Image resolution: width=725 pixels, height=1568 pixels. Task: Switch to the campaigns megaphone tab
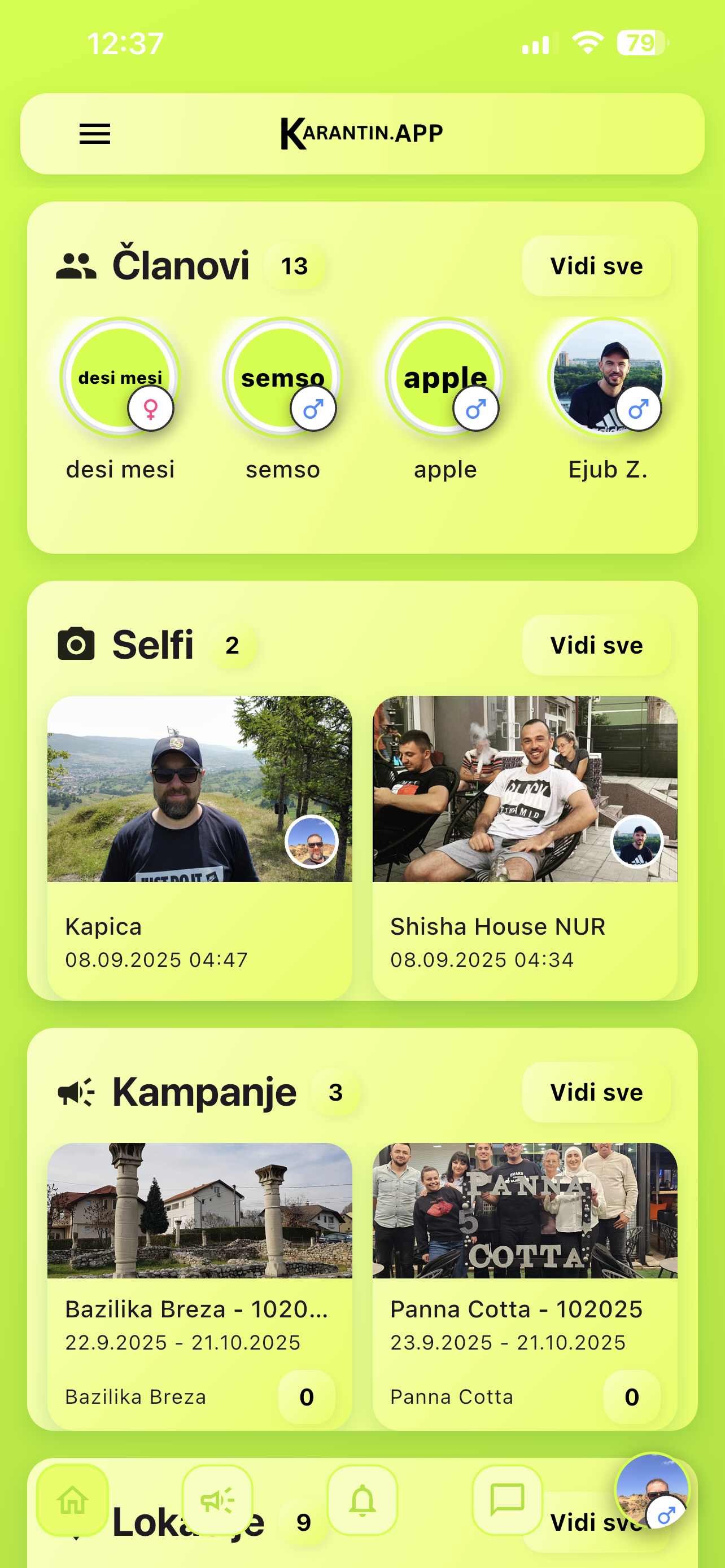click(217, 1500)
